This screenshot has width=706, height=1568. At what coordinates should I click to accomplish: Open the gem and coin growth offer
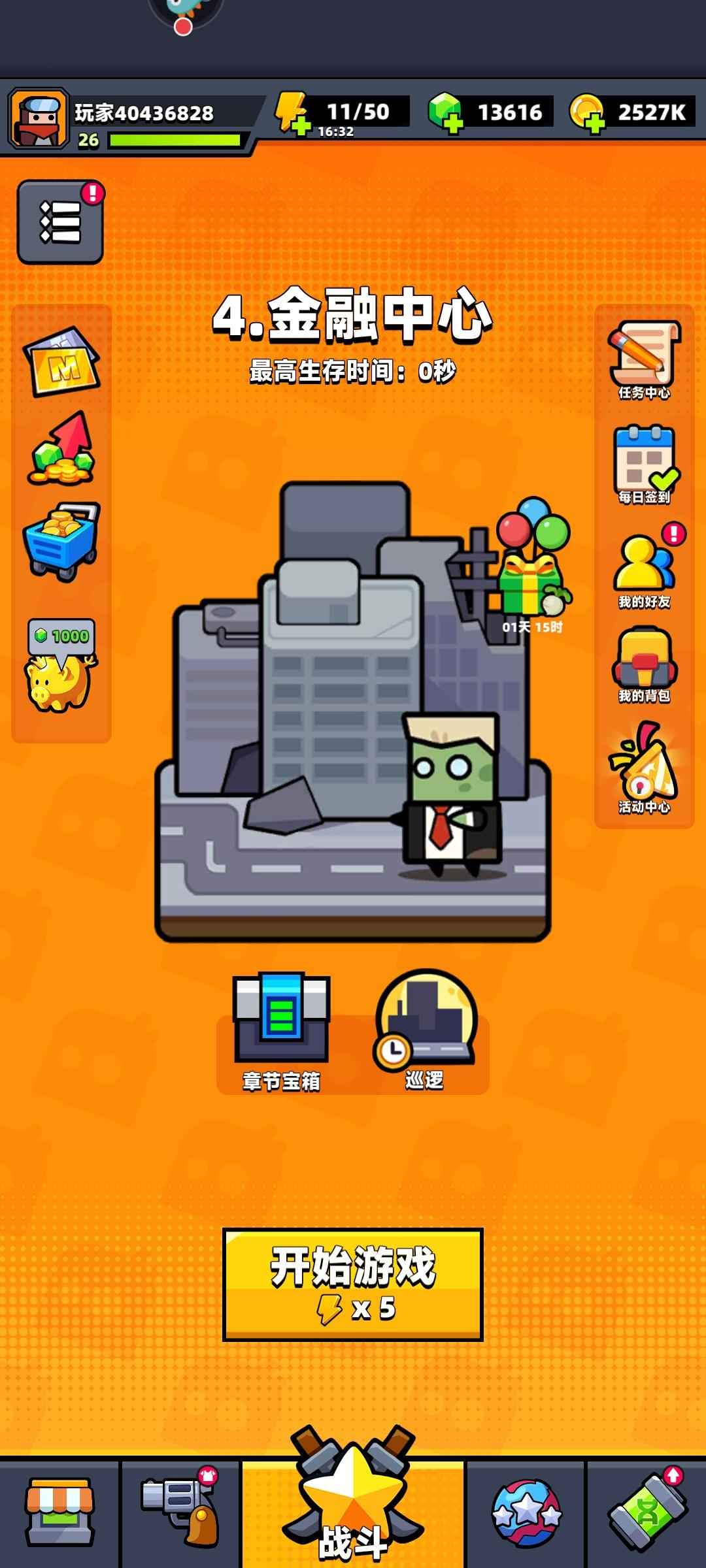point(61,449)
